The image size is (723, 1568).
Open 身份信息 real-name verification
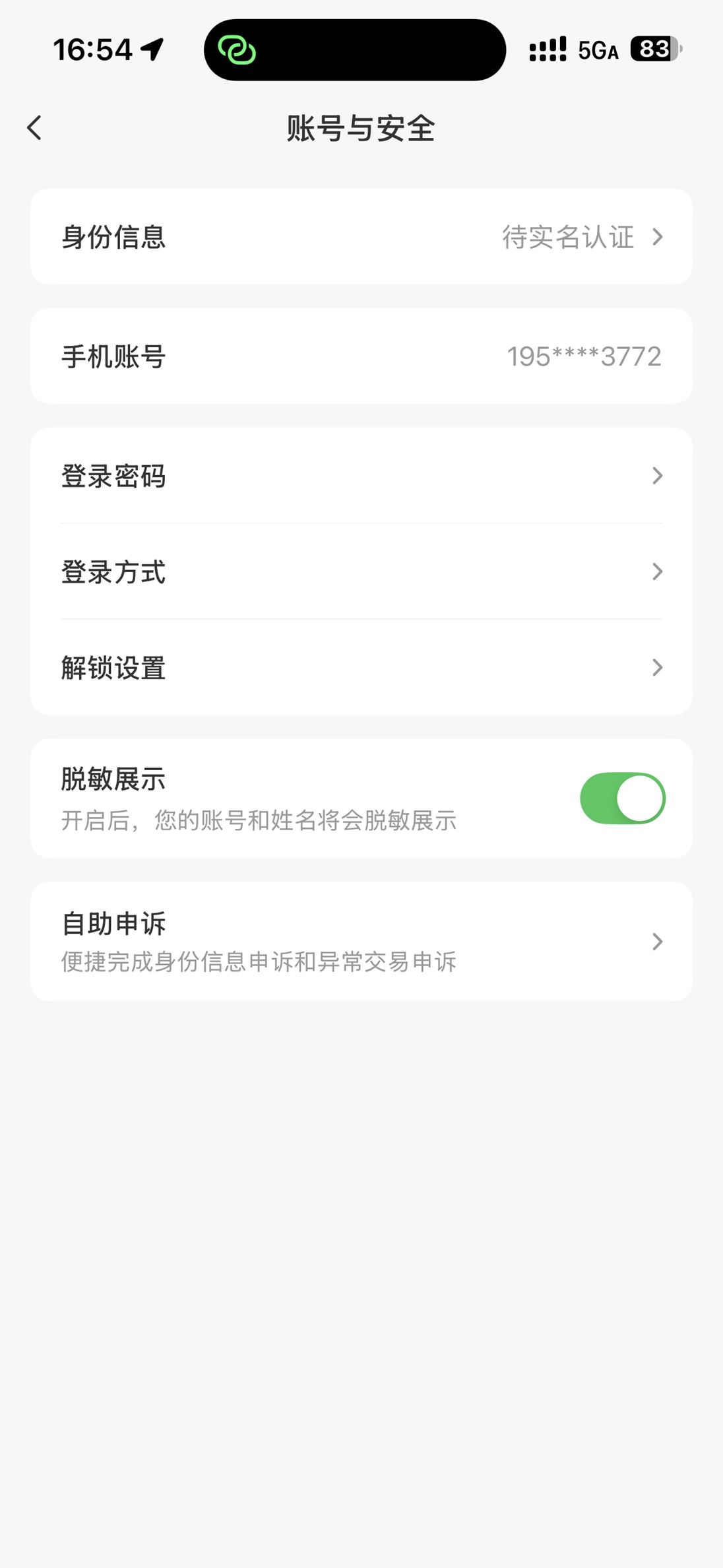click(361, 237)
